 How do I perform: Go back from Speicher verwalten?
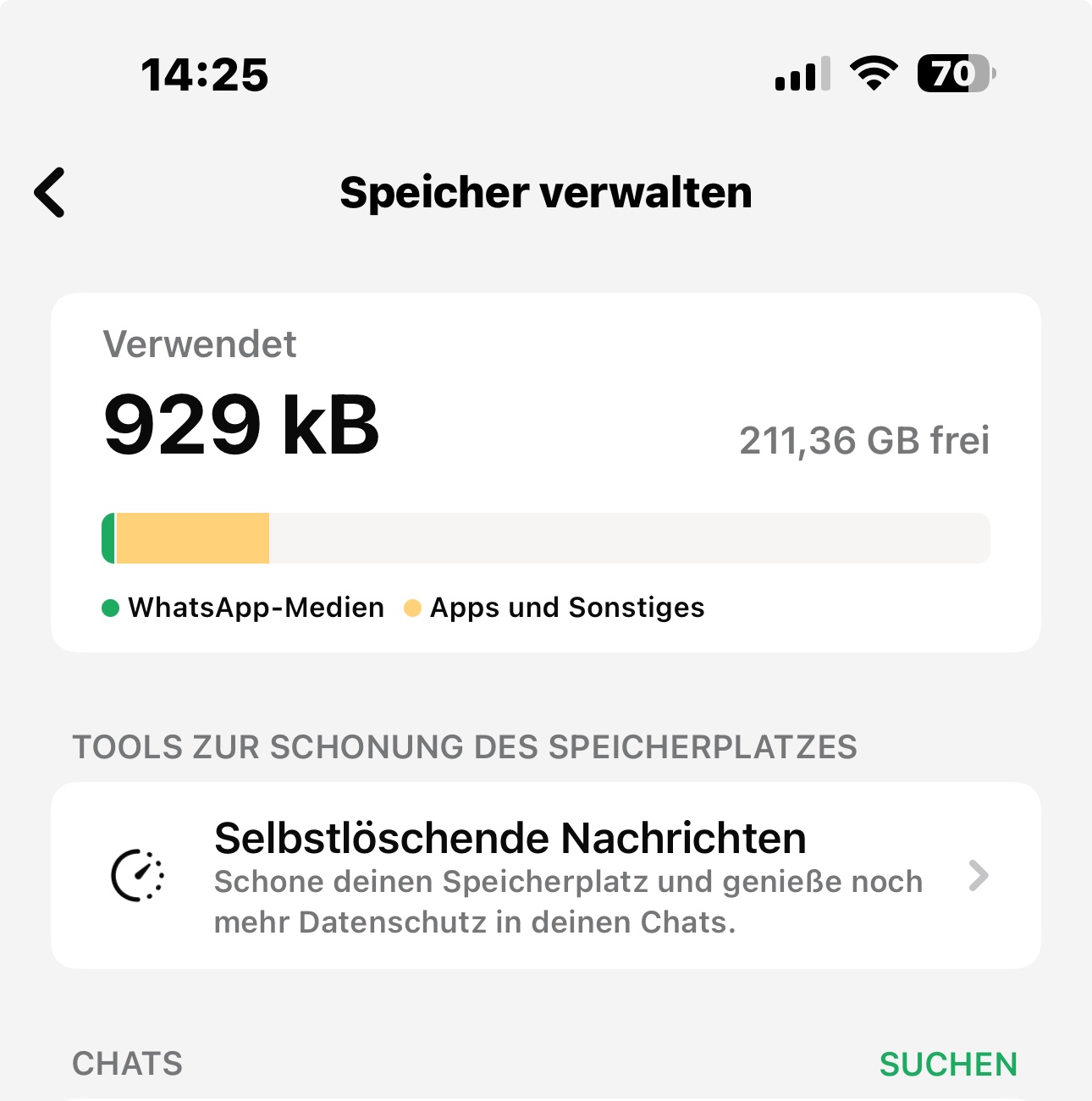[x=51, y=193]
